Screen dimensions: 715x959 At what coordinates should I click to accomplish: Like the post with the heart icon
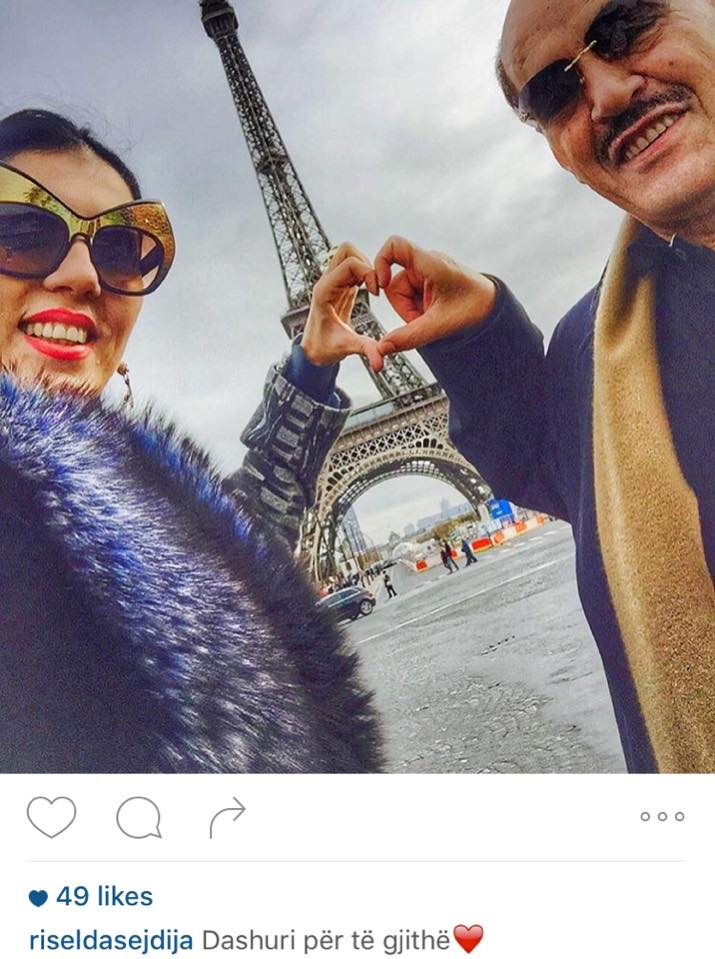(51, 817)
